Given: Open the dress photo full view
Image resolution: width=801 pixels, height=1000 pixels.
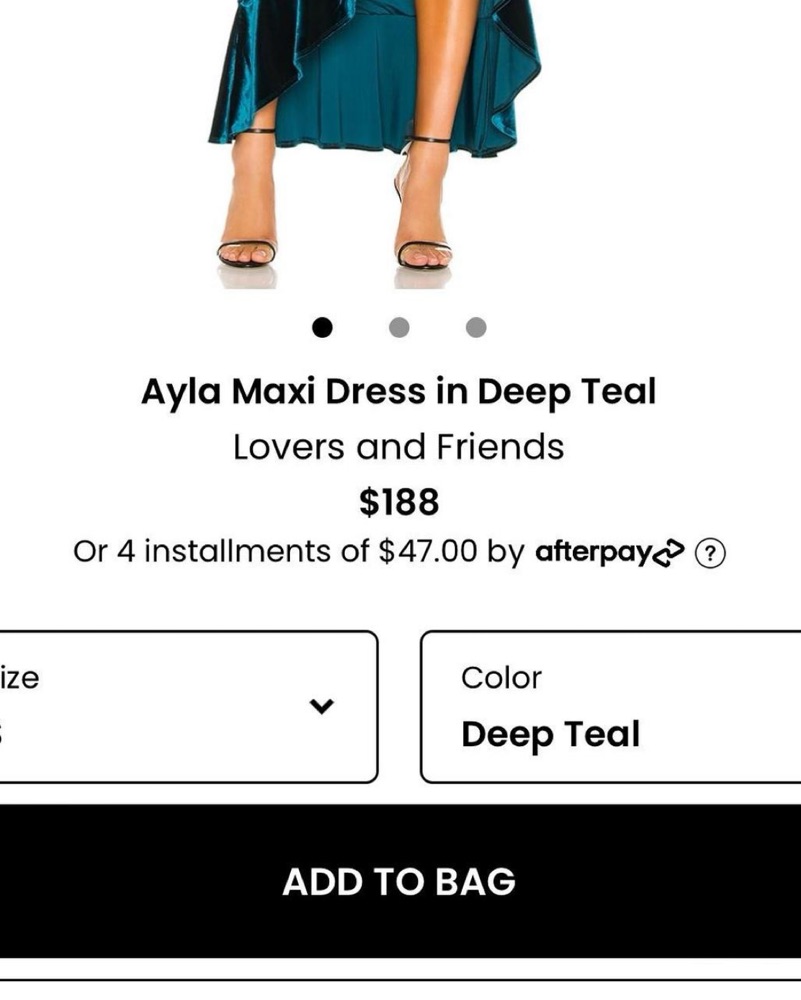Looking at the screenshot, I should (x=380, y=140).
